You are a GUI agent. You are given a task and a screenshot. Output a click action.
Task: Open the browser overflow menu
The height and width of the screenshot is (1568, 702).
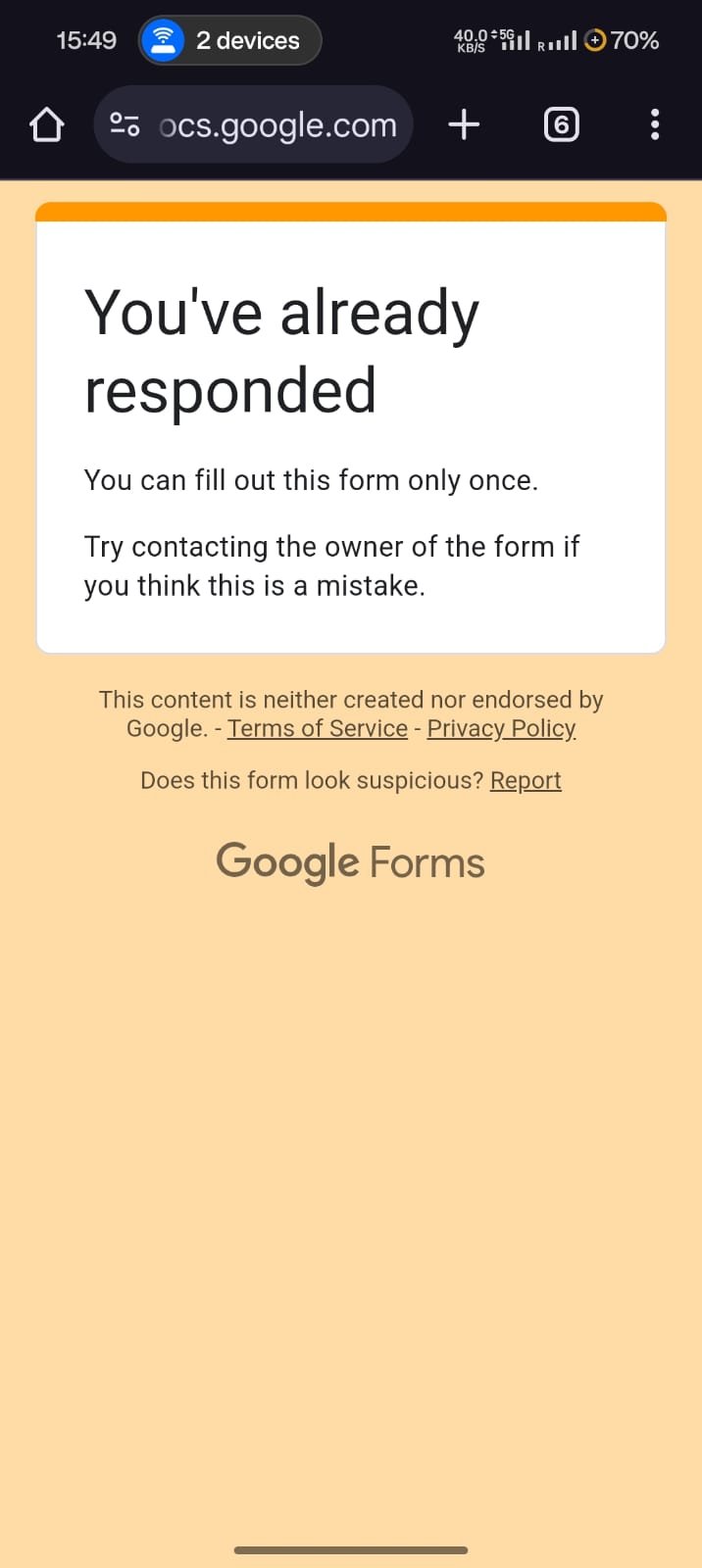655,124
